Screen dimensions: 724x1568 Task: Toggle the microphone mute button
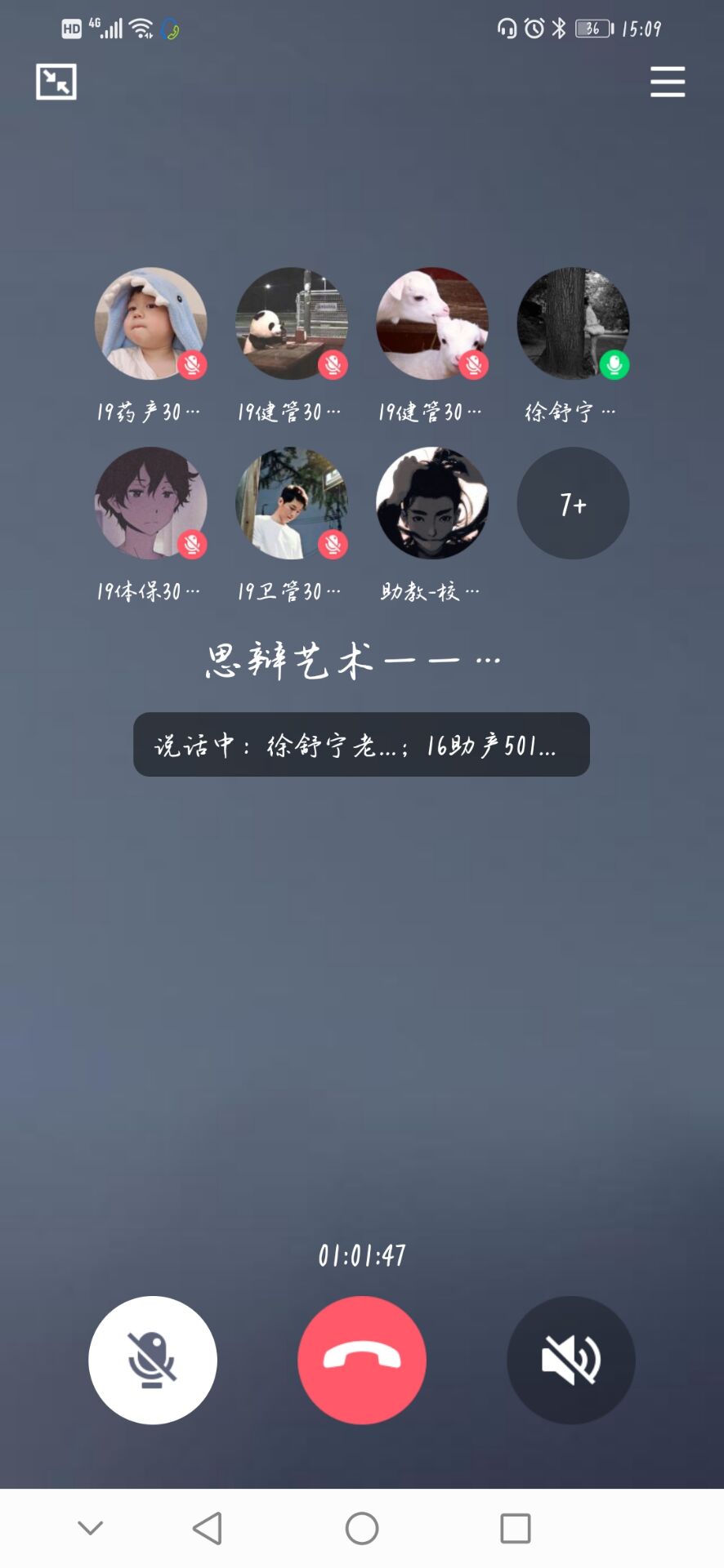coord(153,1360)
